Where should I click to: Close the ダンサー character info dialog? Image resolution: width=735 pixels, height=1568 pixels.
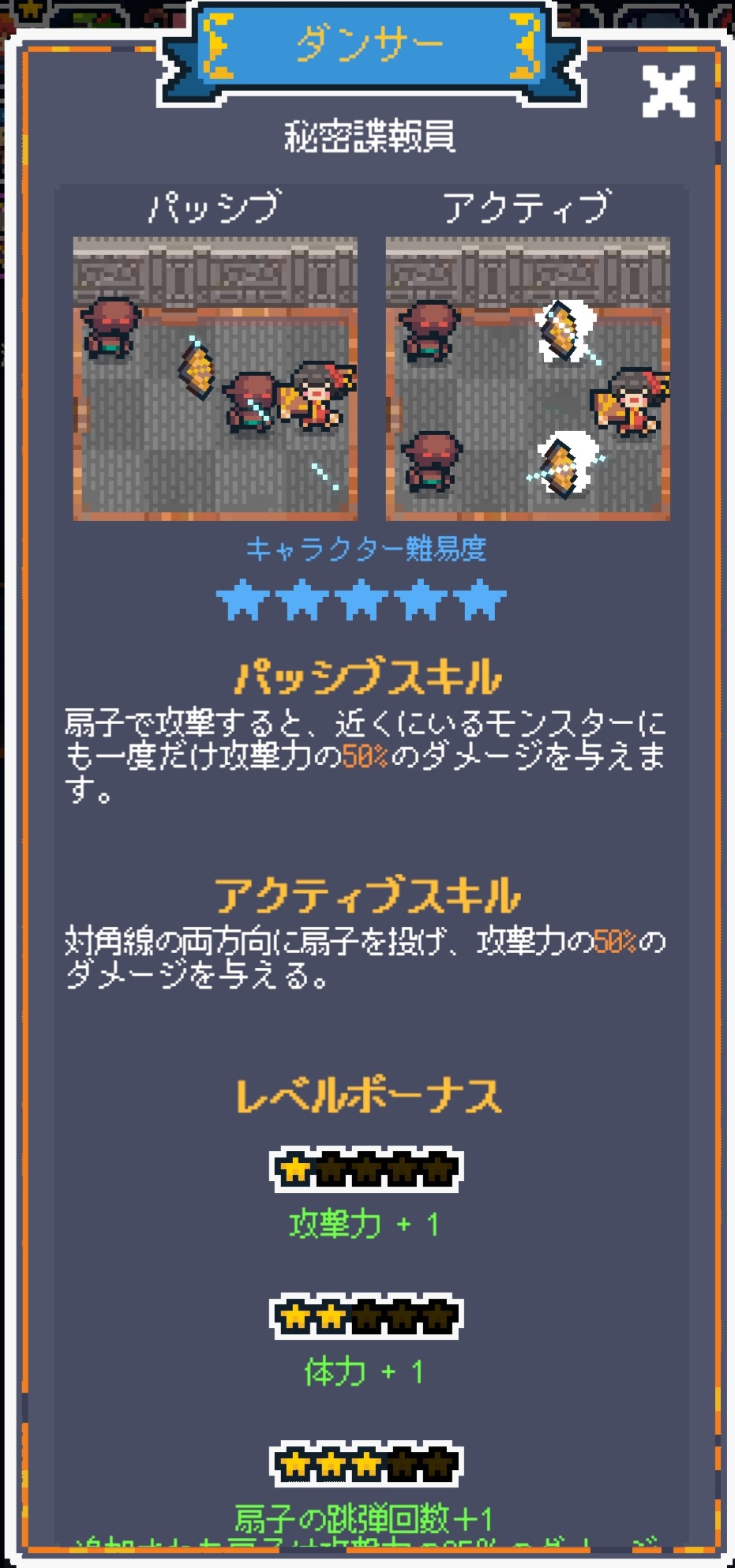668,91
